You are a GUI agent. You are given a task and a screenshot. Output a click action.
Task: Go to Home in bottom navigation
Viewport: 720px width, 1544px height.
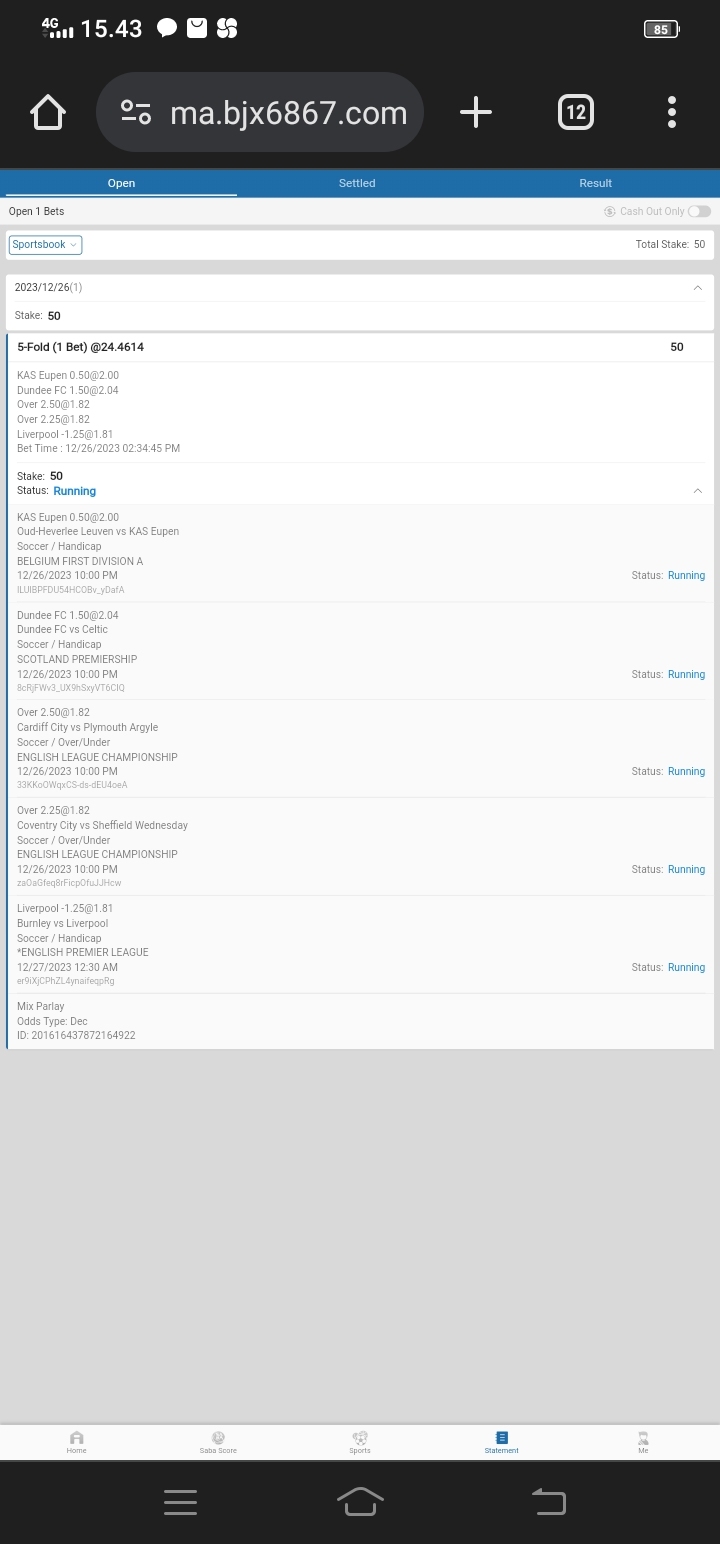coord(77,1441)
